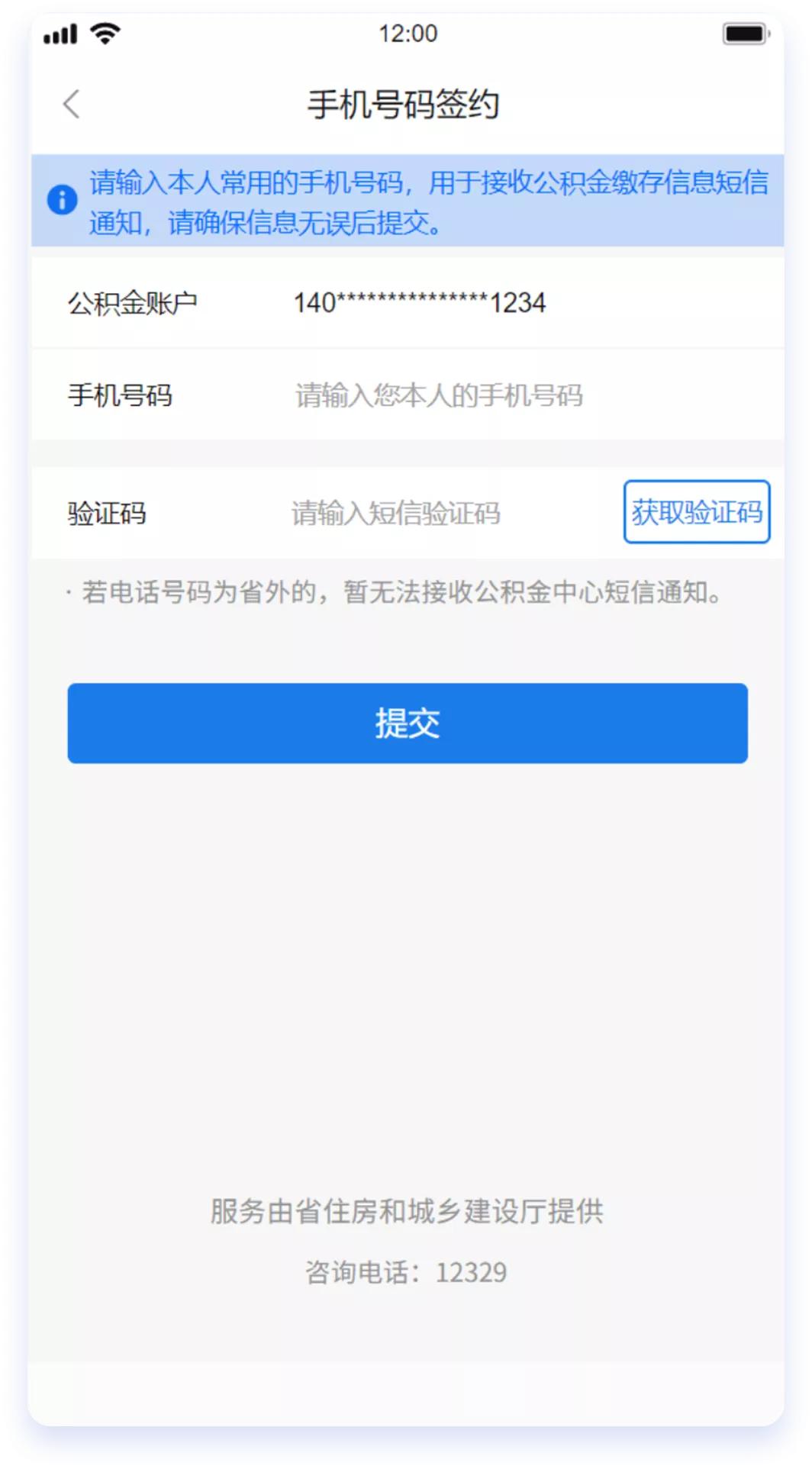
Task: Click the blue info icon in the notice banner
Action: click(x=62, y=201)
